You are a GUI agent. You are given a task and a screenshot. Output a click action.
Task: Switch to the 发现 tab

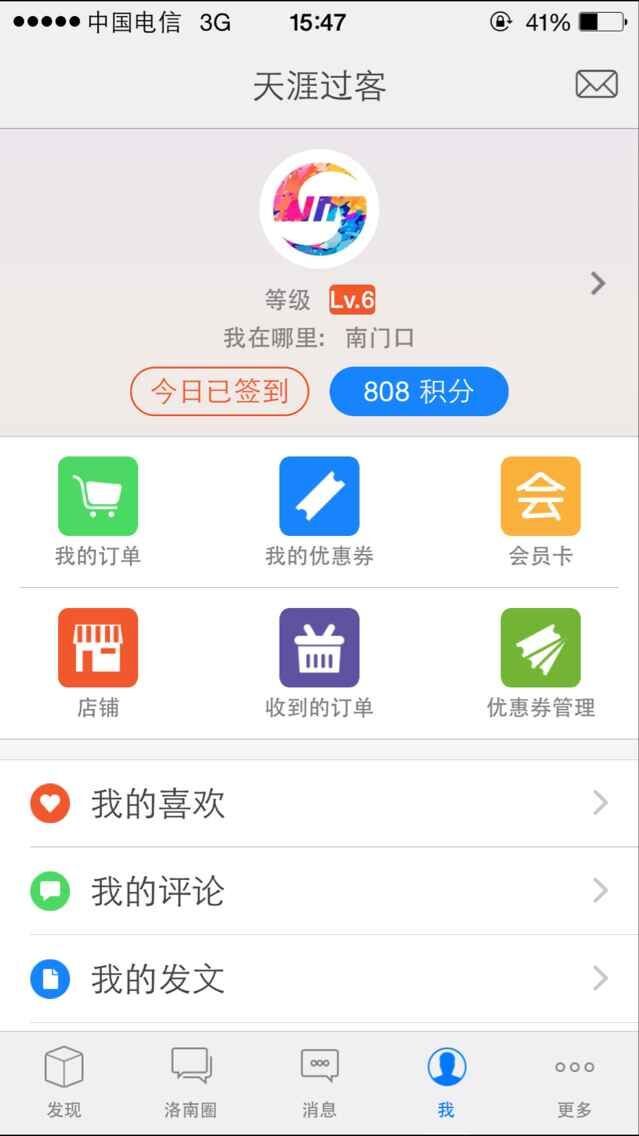tap(64, 1082)
